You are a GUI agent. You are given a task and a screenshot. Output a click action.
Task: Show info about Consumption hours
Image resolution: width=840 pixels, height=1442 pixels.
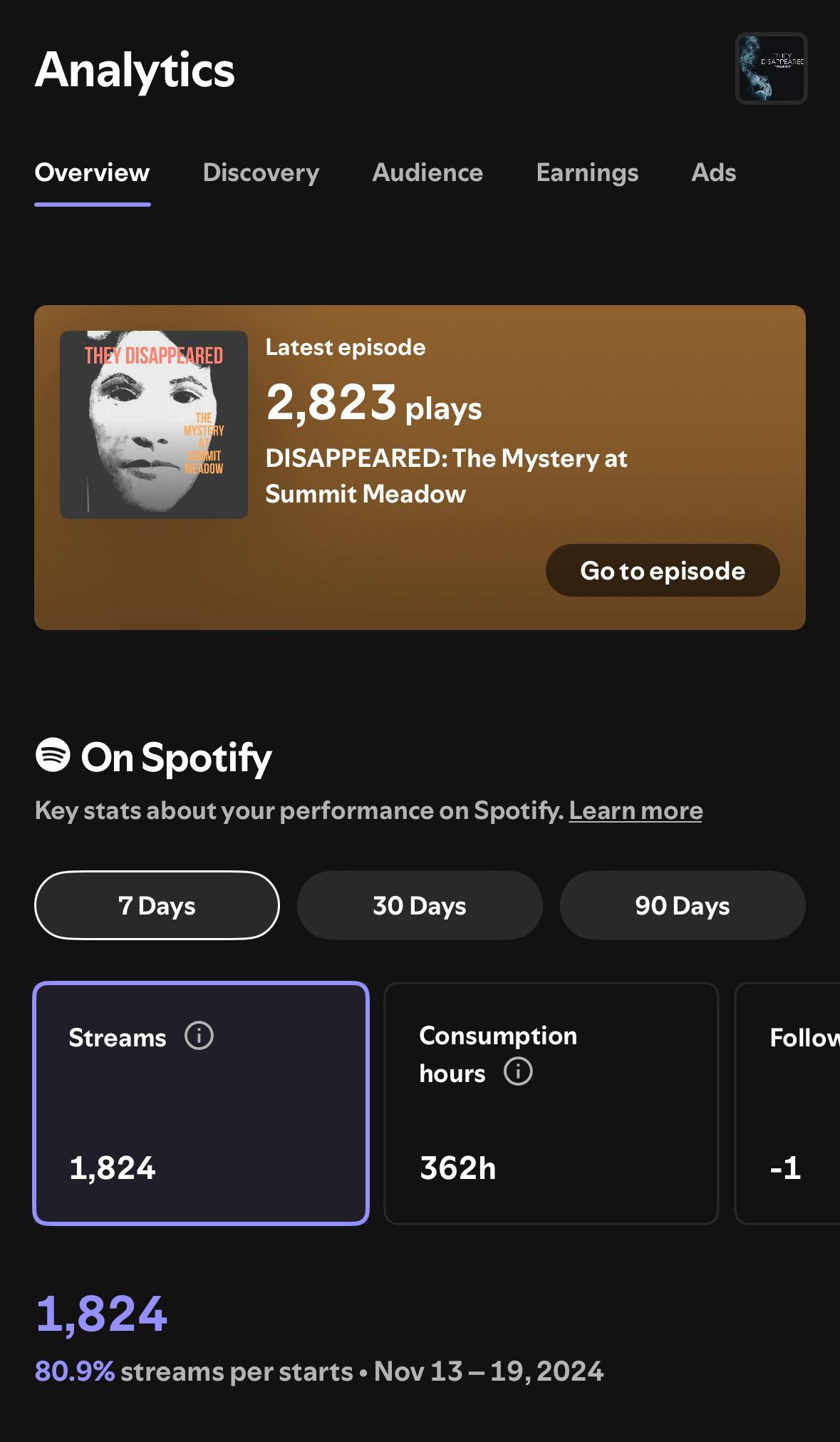pyautogui.click(x=518, y=1071)
